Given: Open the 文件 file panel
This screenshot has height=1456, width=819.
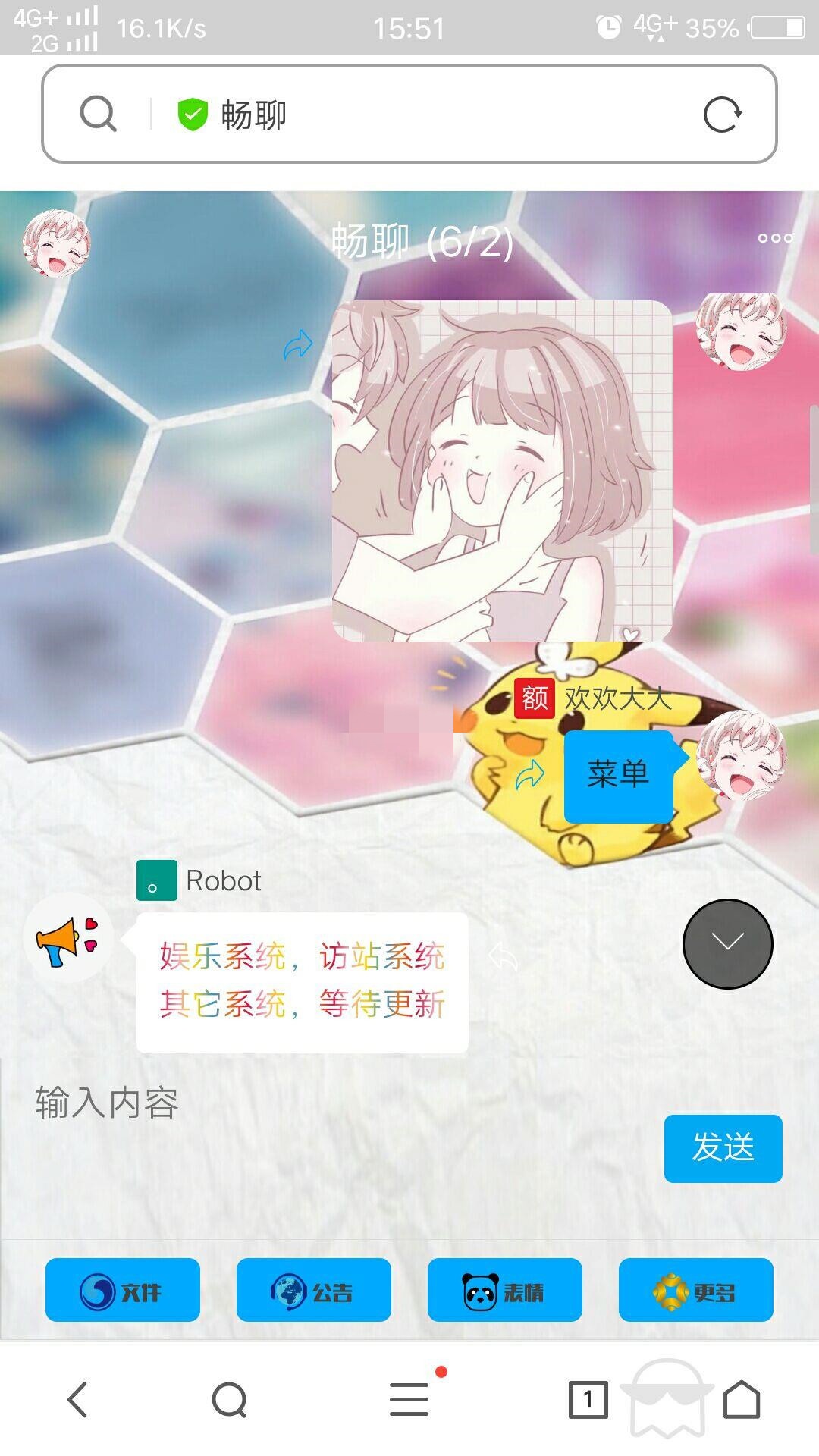Looking at the screenshot, I should 123,1290.
